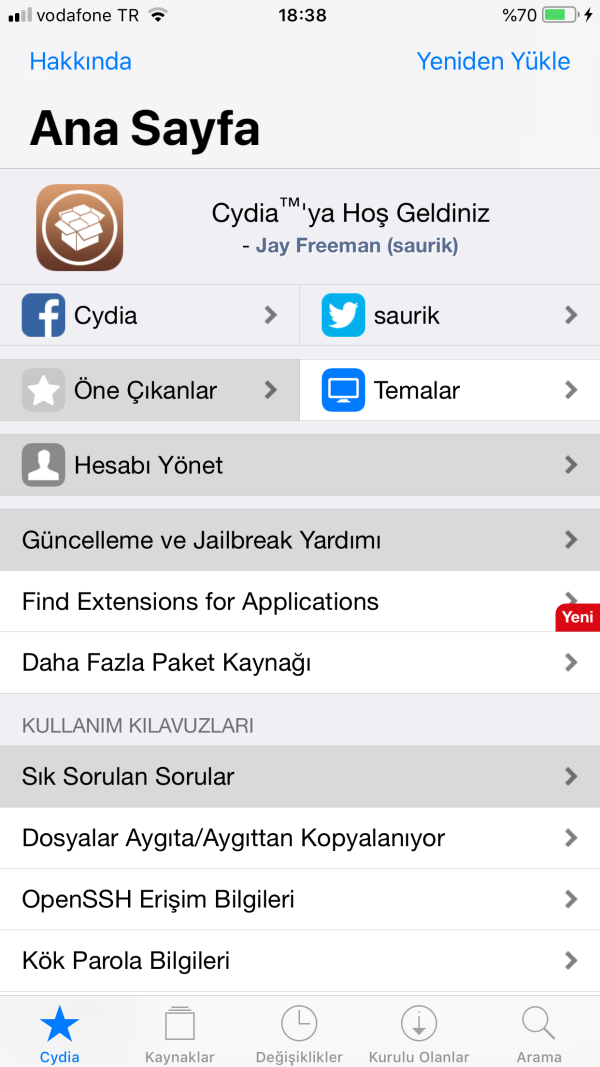
Task: Tap Yeniden Yükle to reload
Action: pyautogui.click(x=493, y=61)
